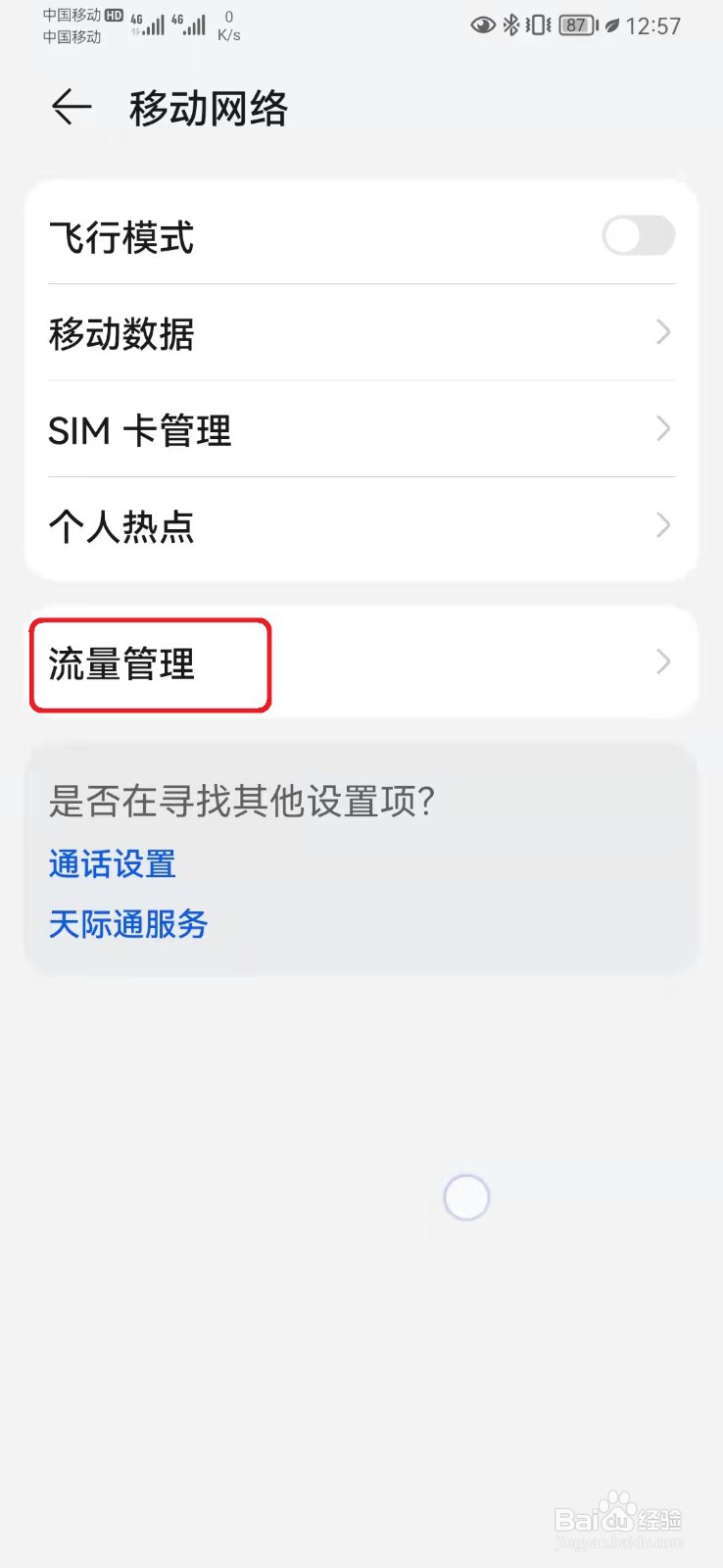
Task: Turn off 飞行模式 if enabled
Action: click(638, 236)
